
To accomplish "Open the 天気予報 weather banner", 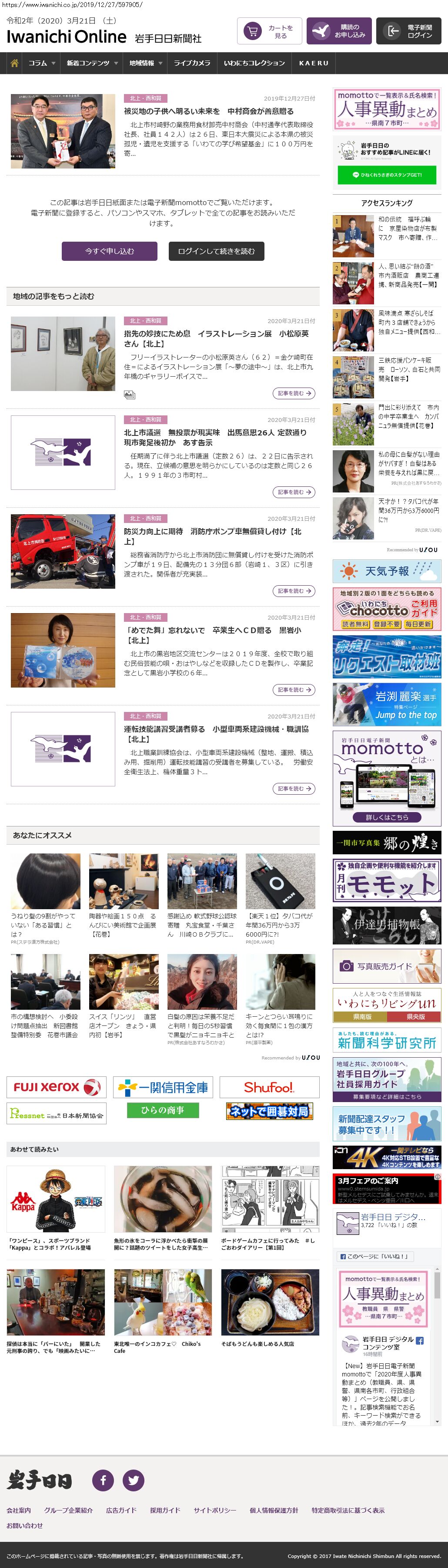I will [387, 571].
